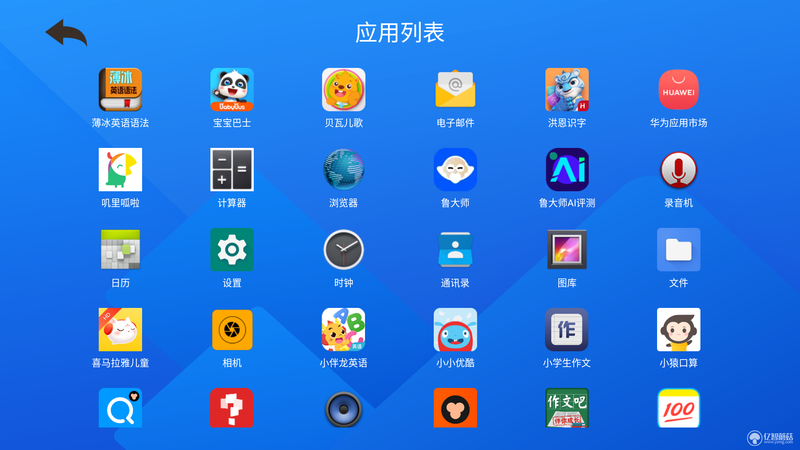Open the 录音机 app
The width and height of the screenshot is (800, 450).
pos(678,170)
